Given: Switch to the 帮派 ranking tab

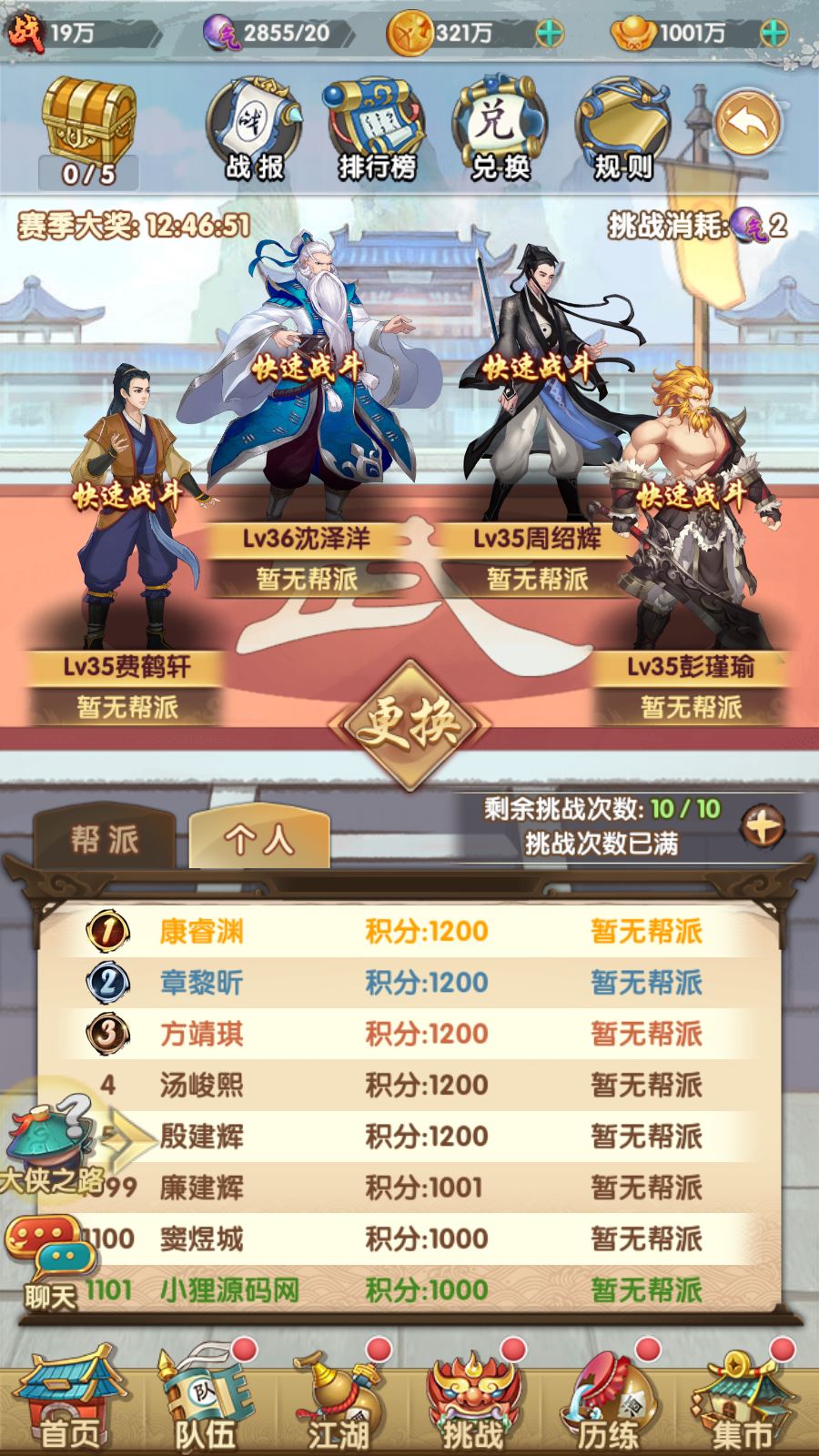Looking at the screenshot, I should [105, 839].
